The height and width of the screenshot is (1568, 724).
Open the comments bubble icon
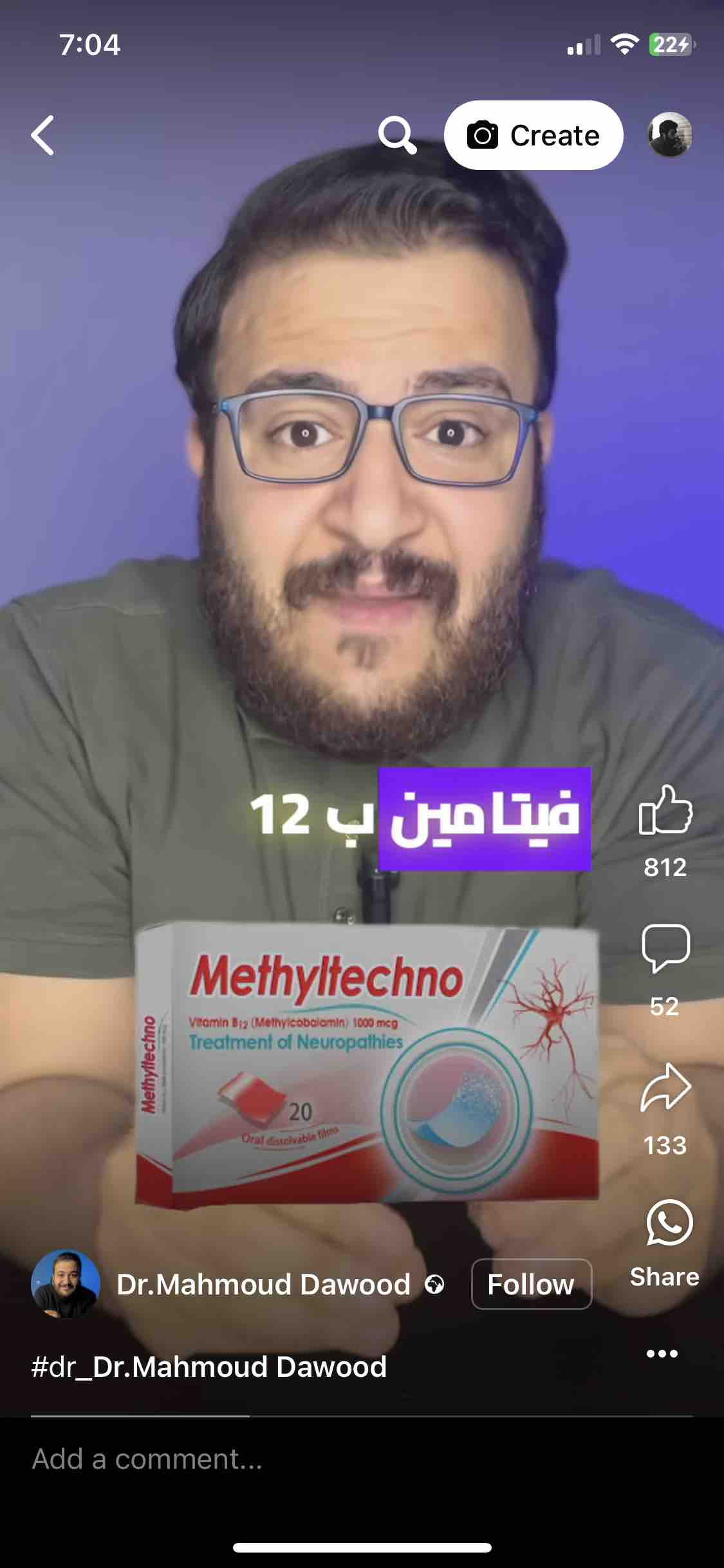[665, 947]
